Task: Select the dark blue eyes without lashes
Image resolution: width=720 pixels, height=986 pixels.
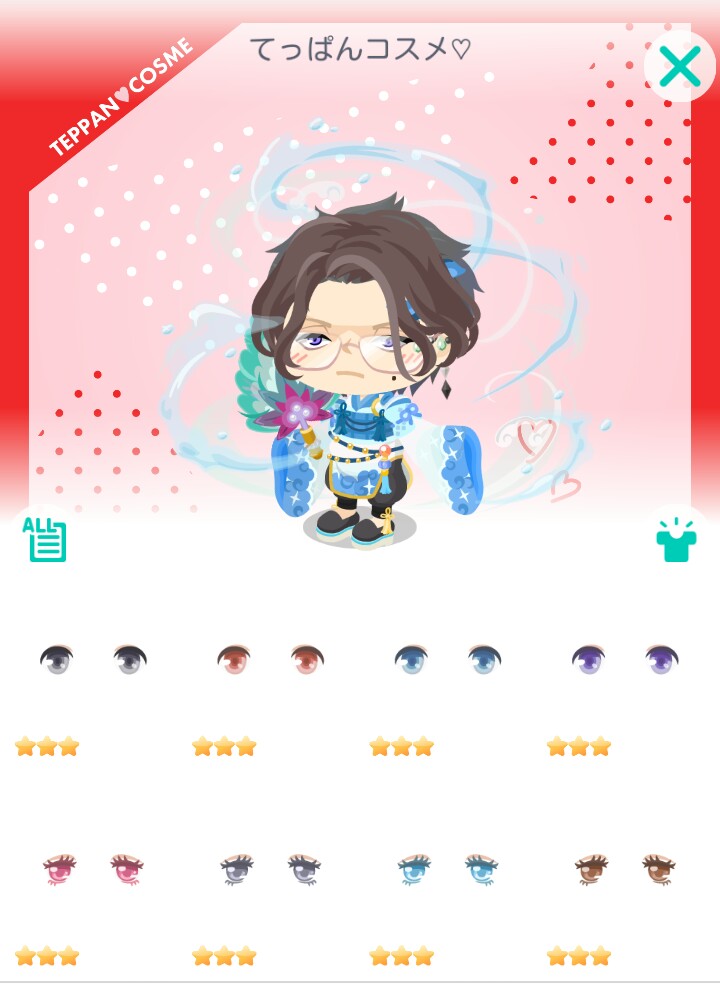Action: 447,659
